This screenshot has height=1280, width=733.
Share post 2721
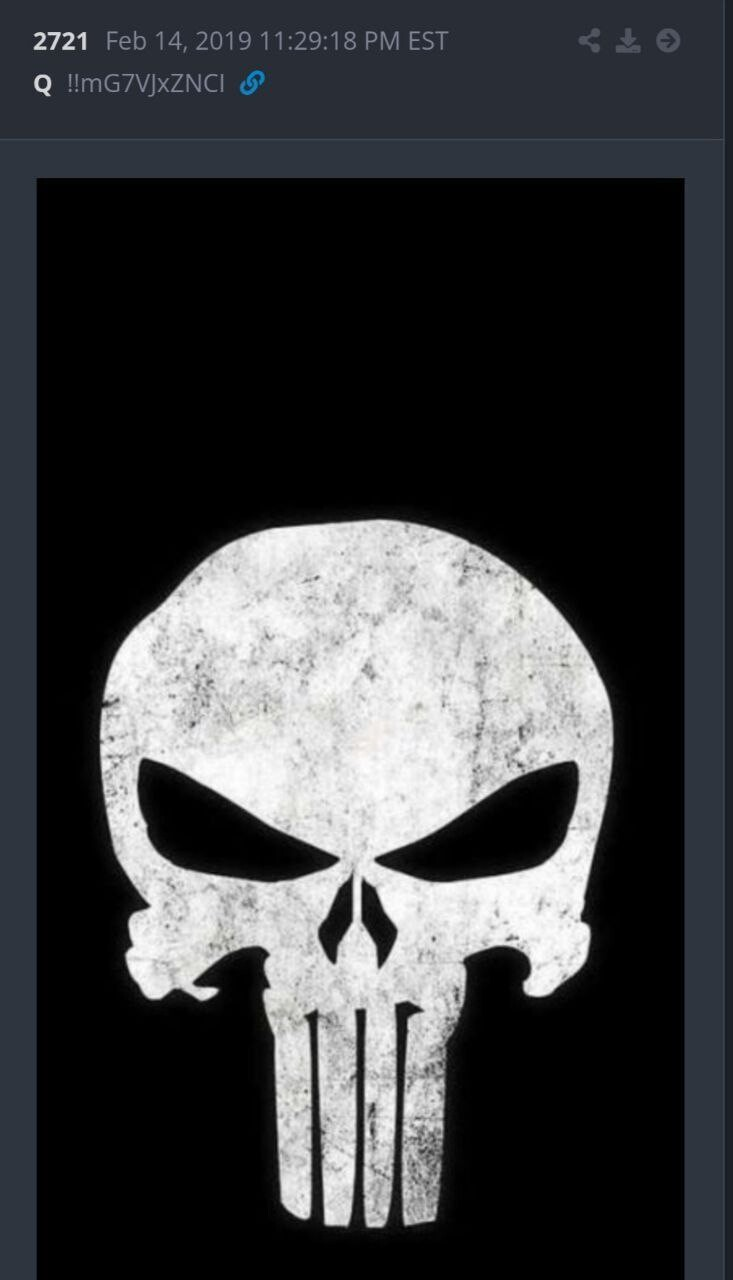pos(589,41)
